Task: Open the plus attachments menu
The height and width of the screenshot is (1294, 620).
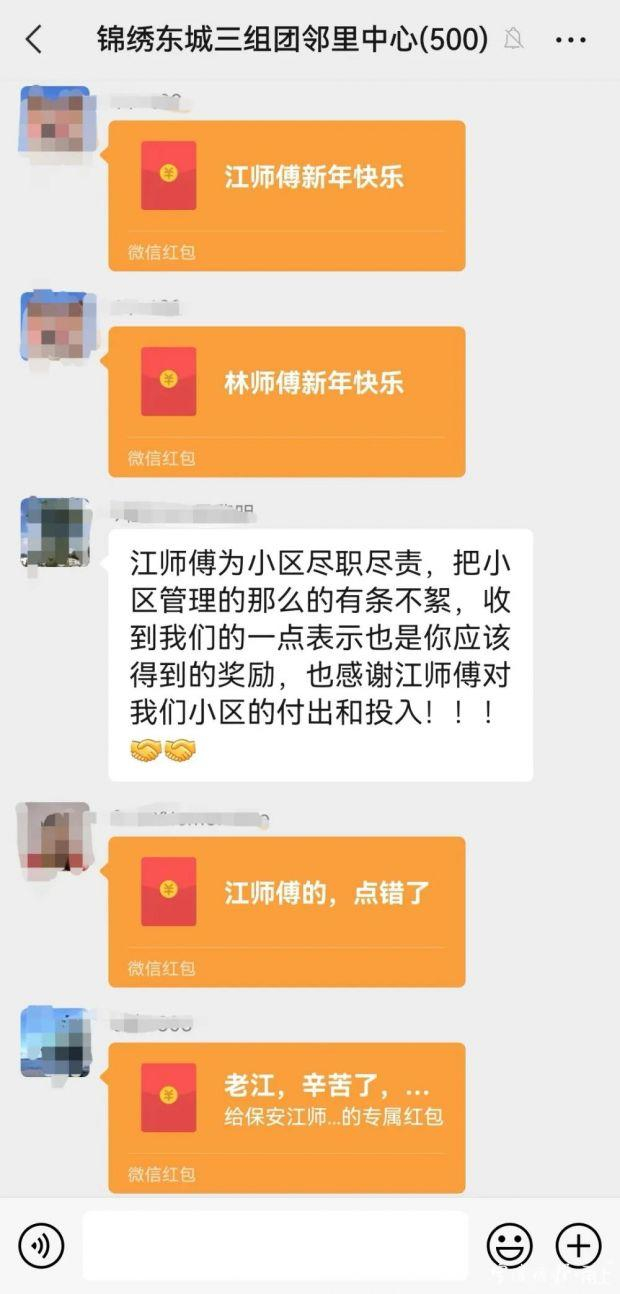Action: point(579,1245)
